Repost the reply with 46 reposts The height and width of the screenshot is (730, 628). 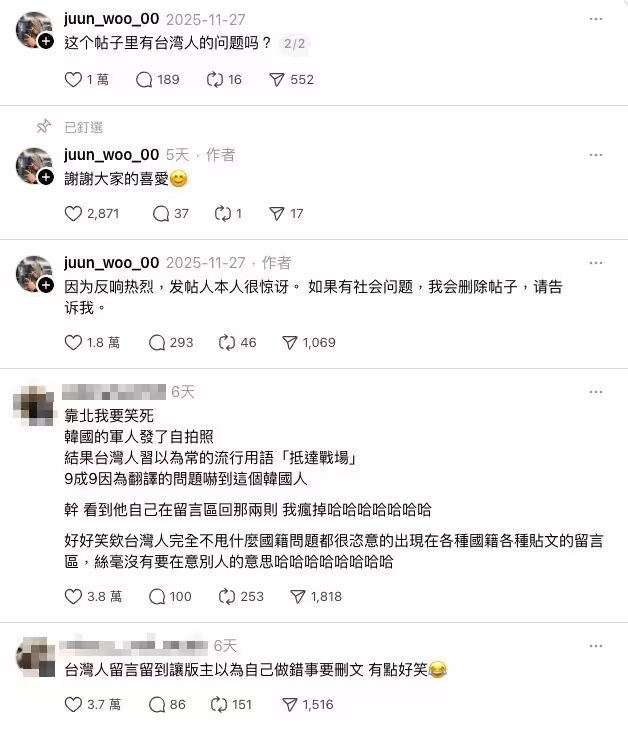pos(225,342)
